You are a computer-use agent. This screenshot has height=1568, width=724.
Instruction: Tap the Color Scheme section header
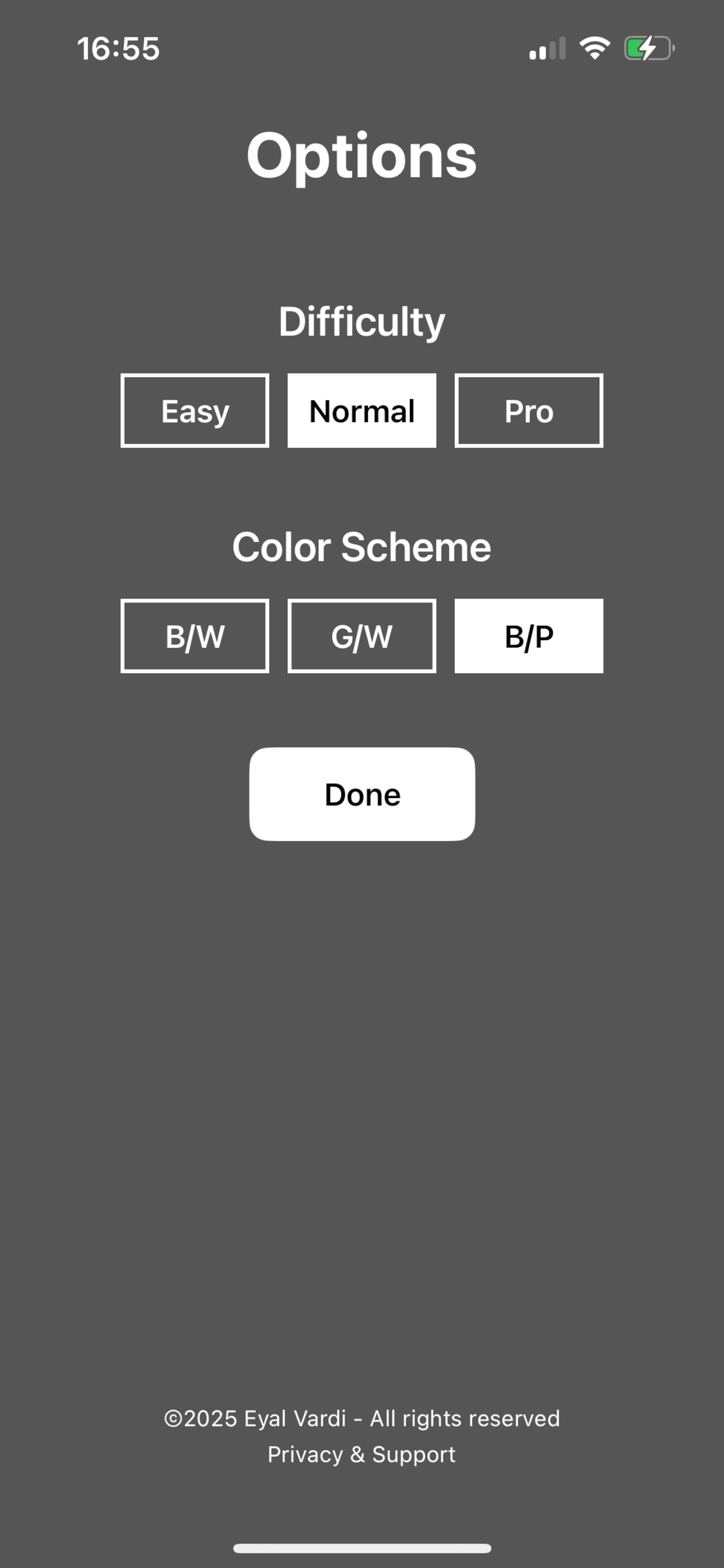pos(361,547)
